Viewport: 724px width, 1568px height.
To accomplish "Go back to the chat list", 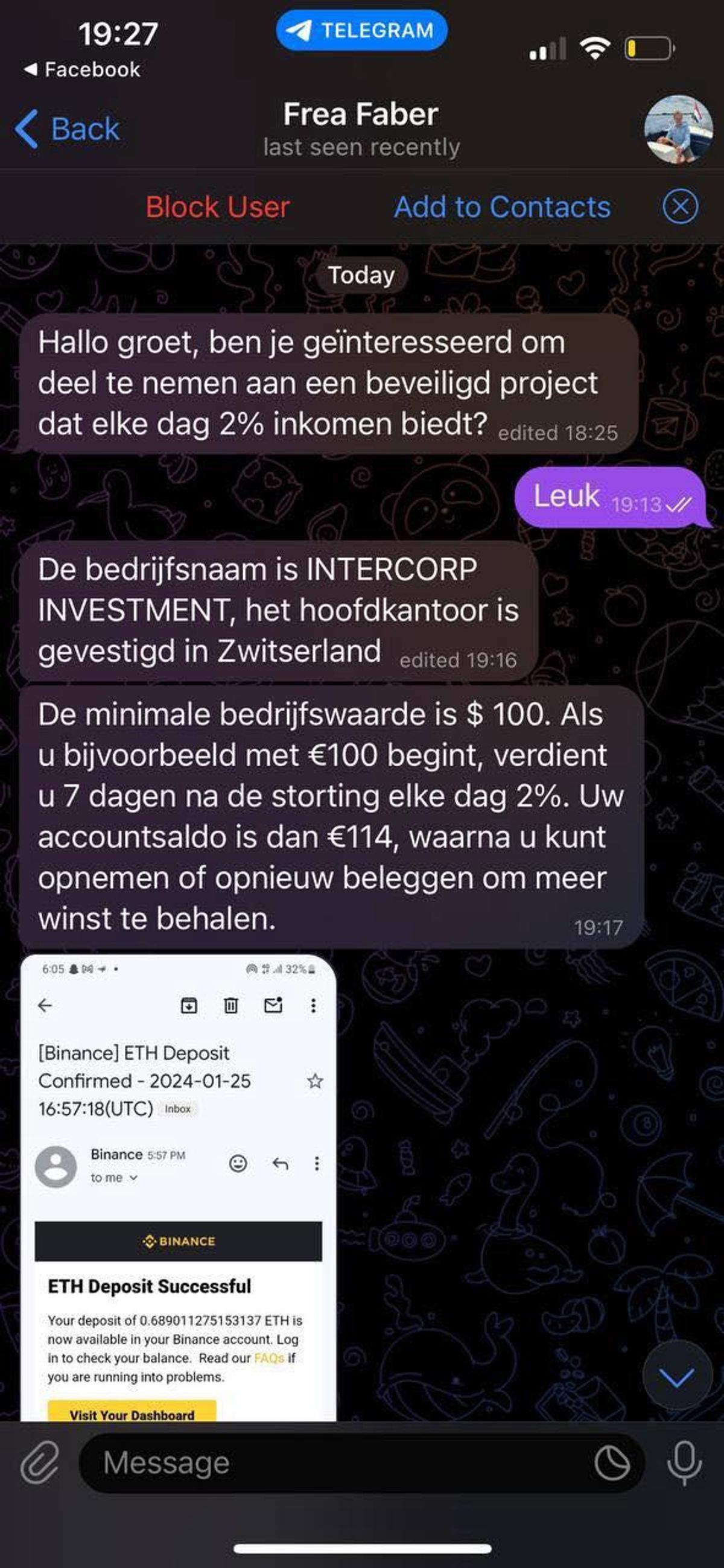I will (x=67, y=129).
